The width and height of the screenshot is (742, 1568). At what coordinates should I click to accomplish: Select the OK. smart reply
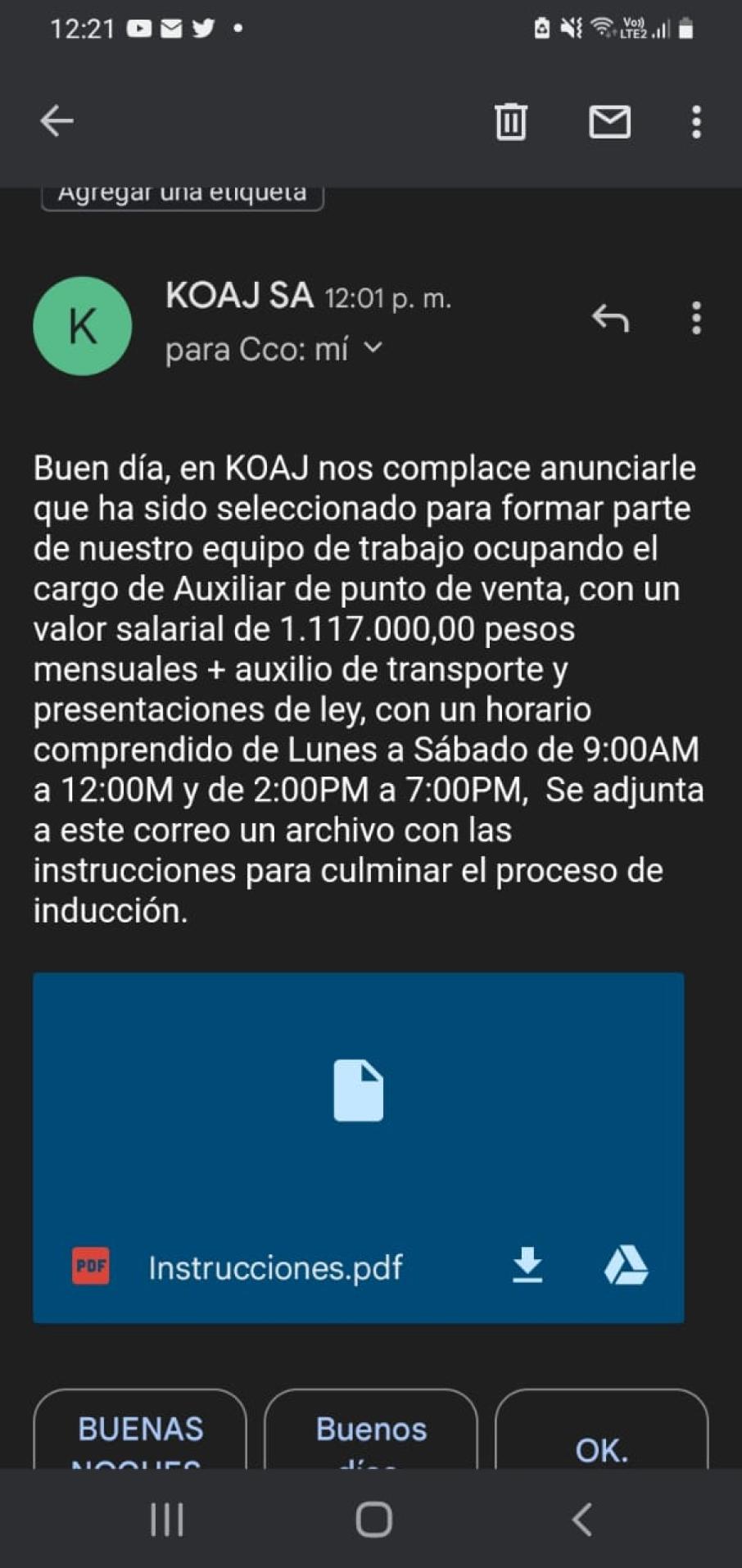click(602, 1430)
